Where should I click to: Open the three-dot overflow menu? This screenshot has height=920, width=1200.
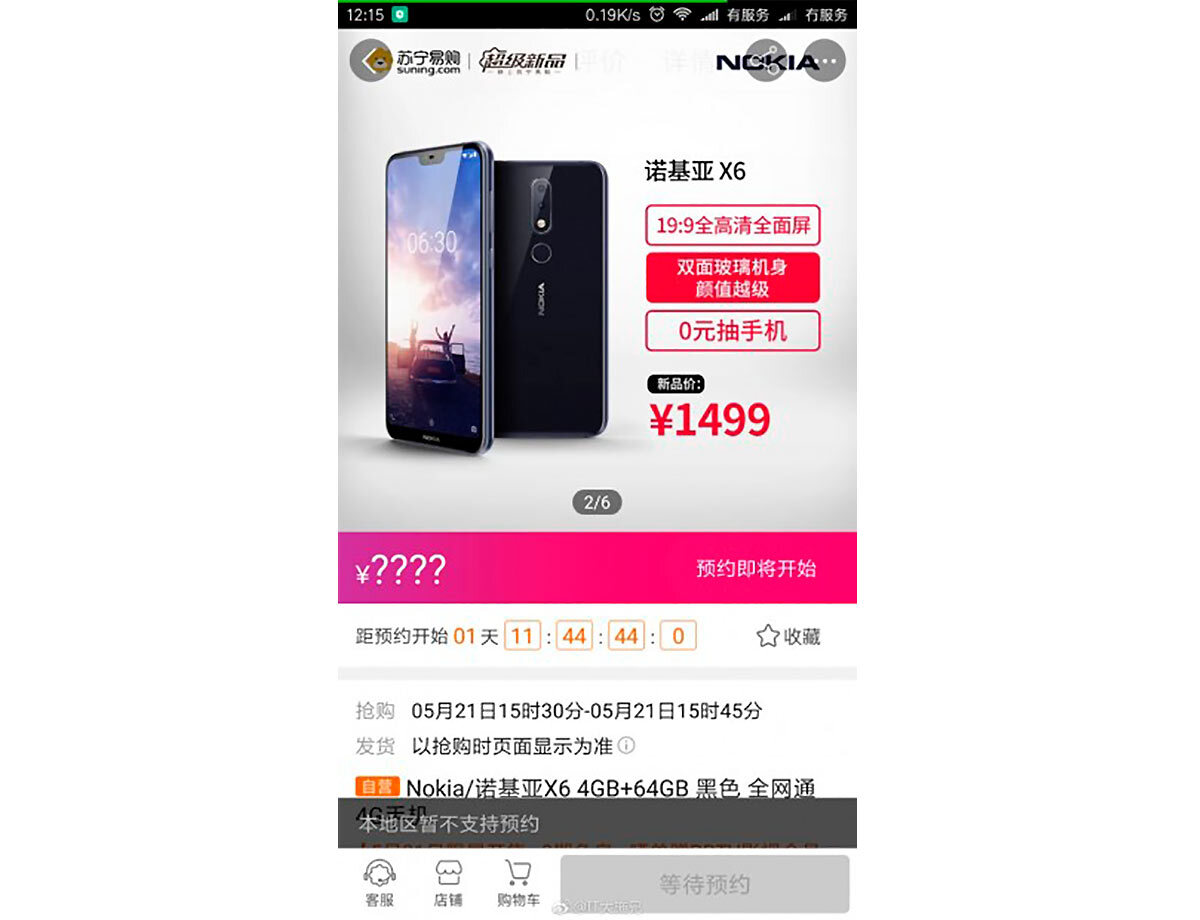coord(825,60)
